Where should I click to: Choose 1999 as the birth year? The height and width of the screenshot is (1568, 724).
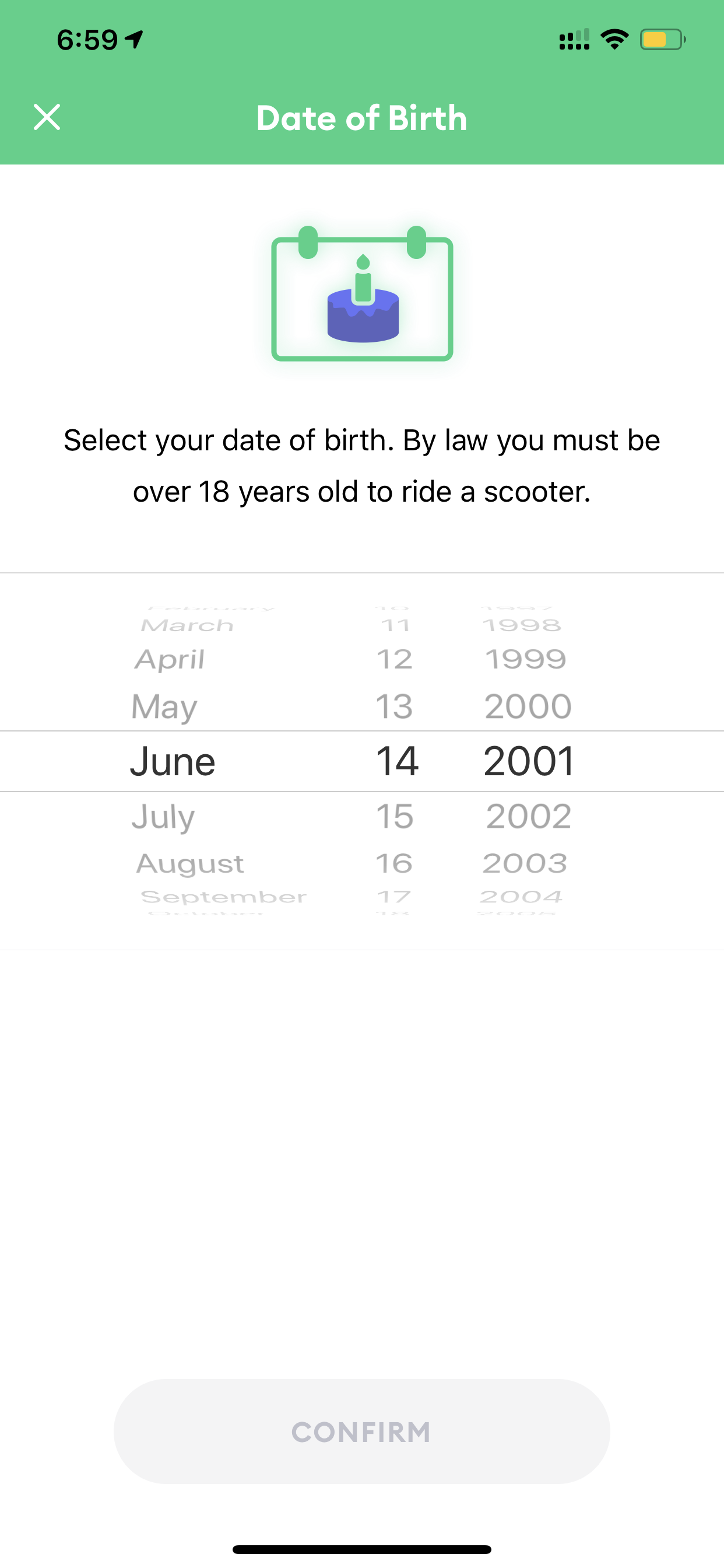(526, 659)
